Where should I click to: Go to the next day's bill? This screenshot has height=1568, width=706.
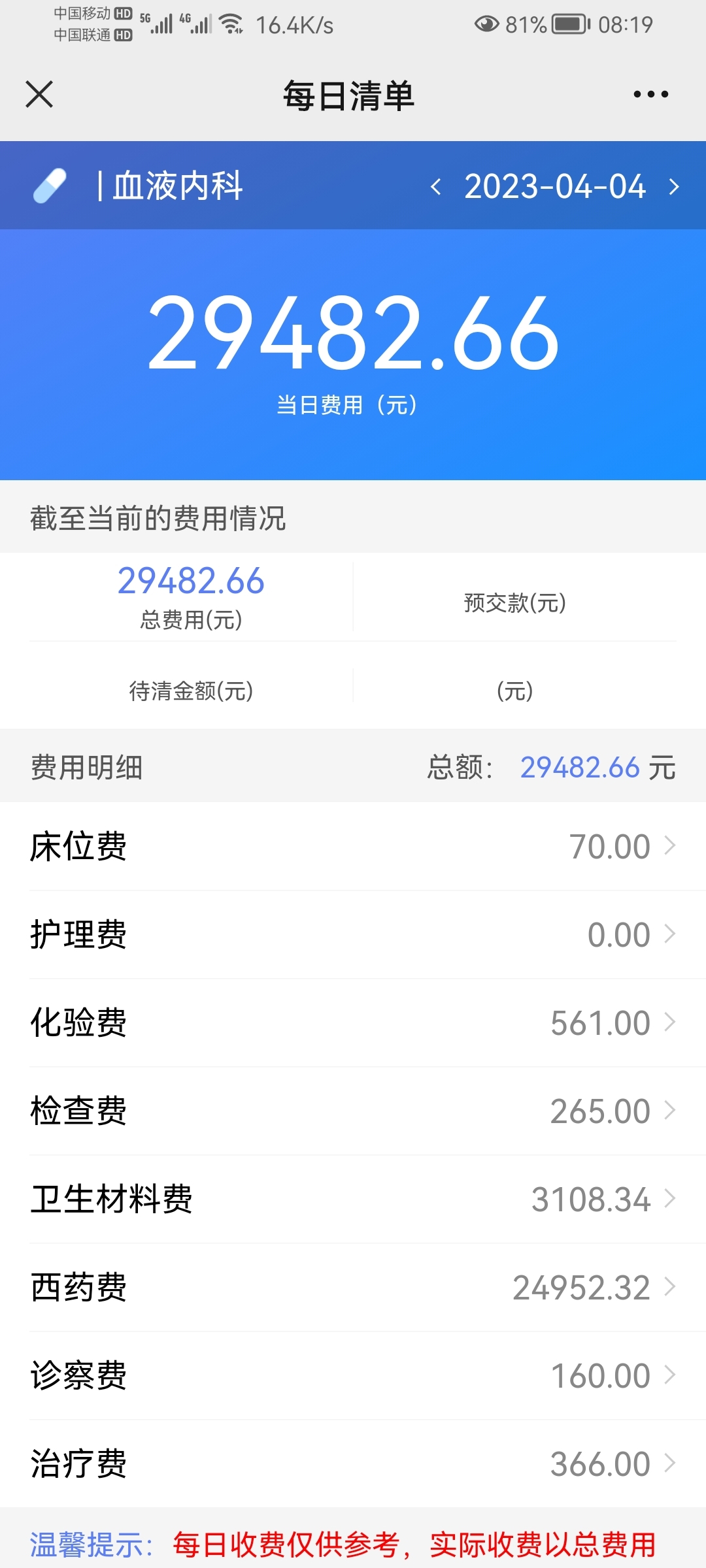point(674,187)
